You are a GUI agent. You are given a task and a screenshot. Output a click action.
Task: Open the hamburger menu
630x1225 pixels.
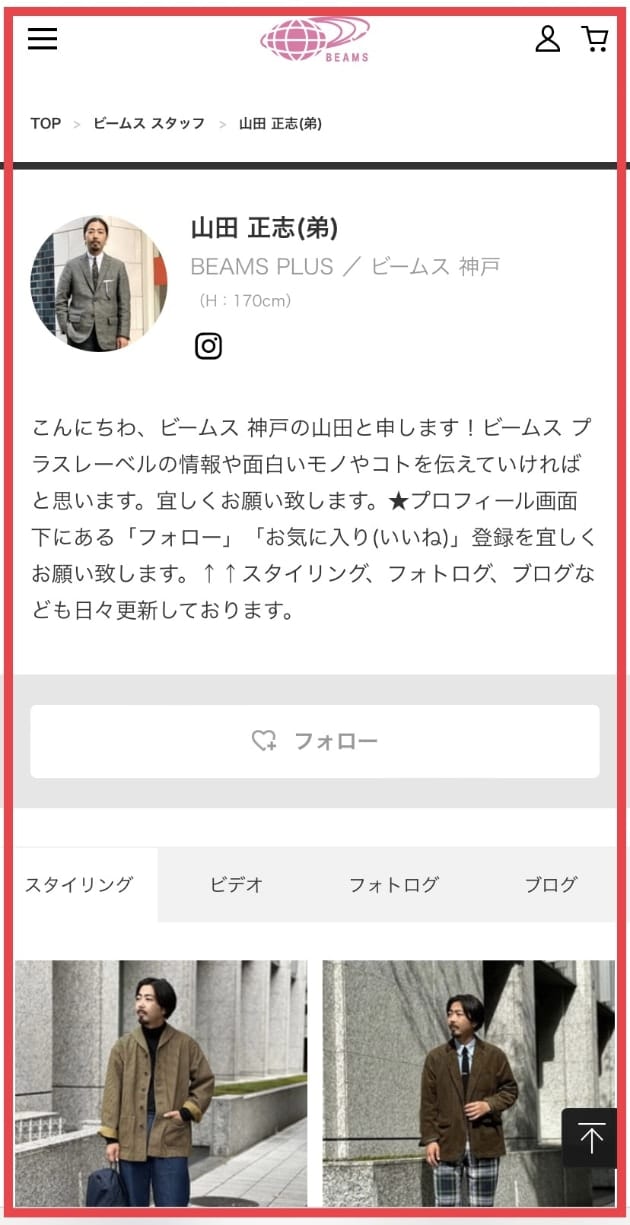tap(42, 39)
